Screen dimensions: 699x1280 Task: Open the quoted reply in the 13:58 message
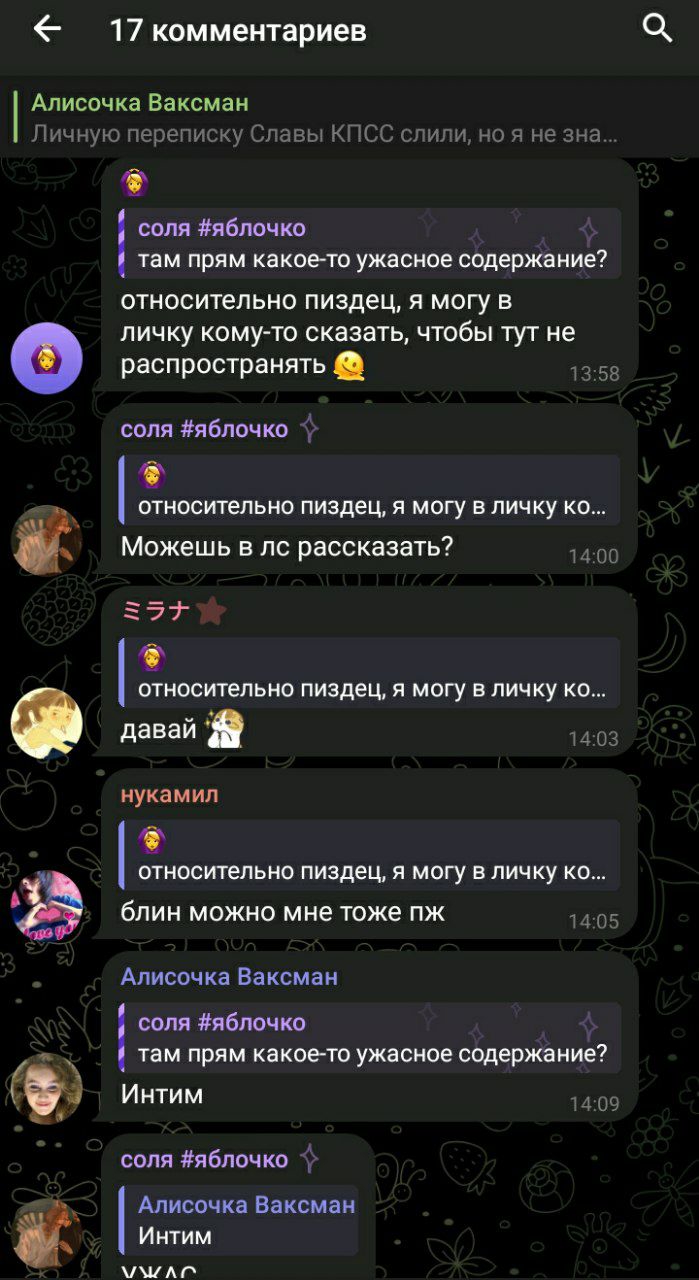[369, 243]
